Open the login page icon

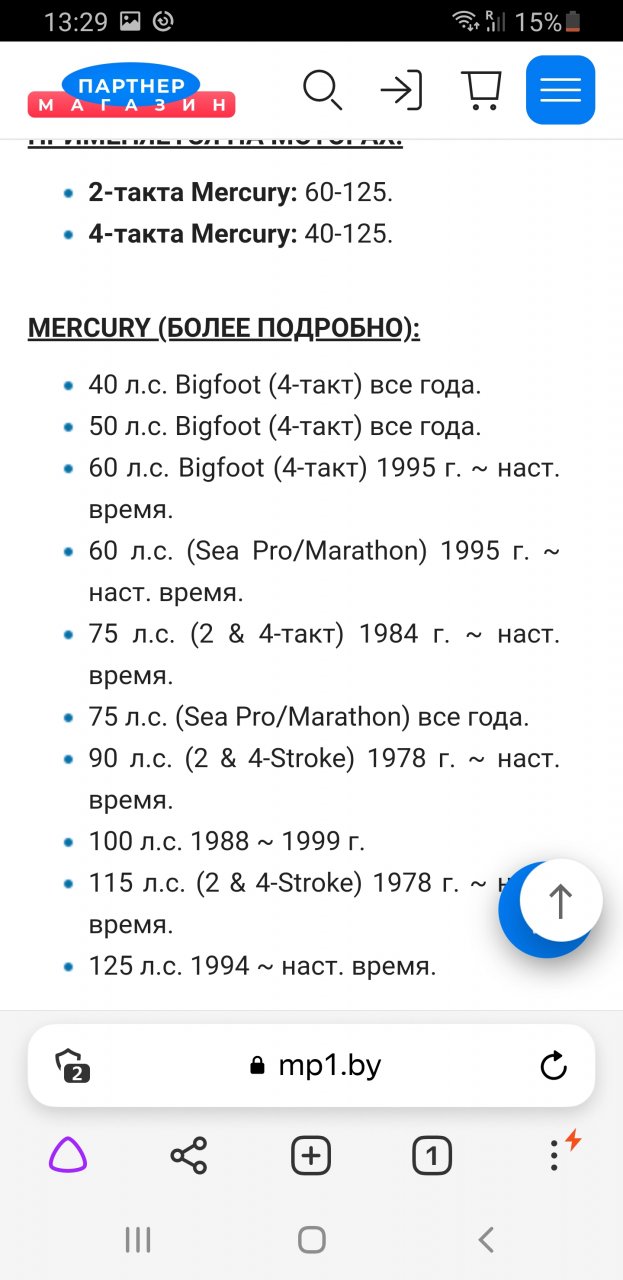(401, 91)
